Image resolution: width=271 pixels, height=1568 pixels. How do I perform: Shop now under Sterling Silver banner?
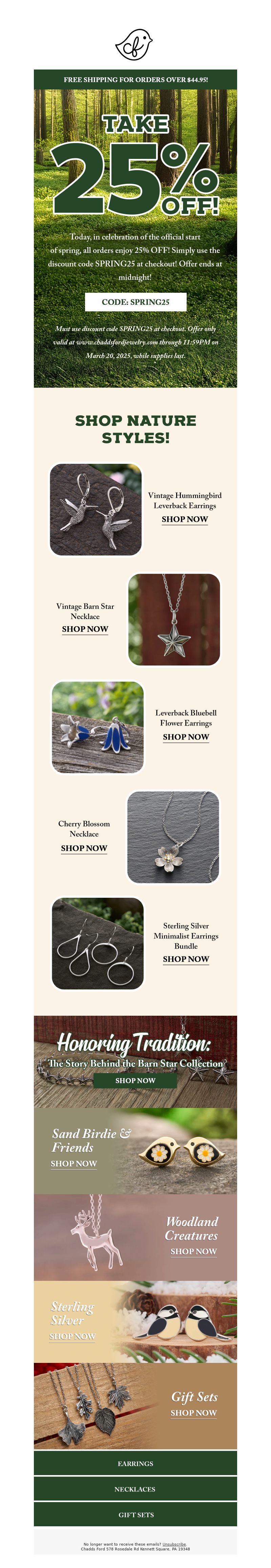pos(72,1336)
